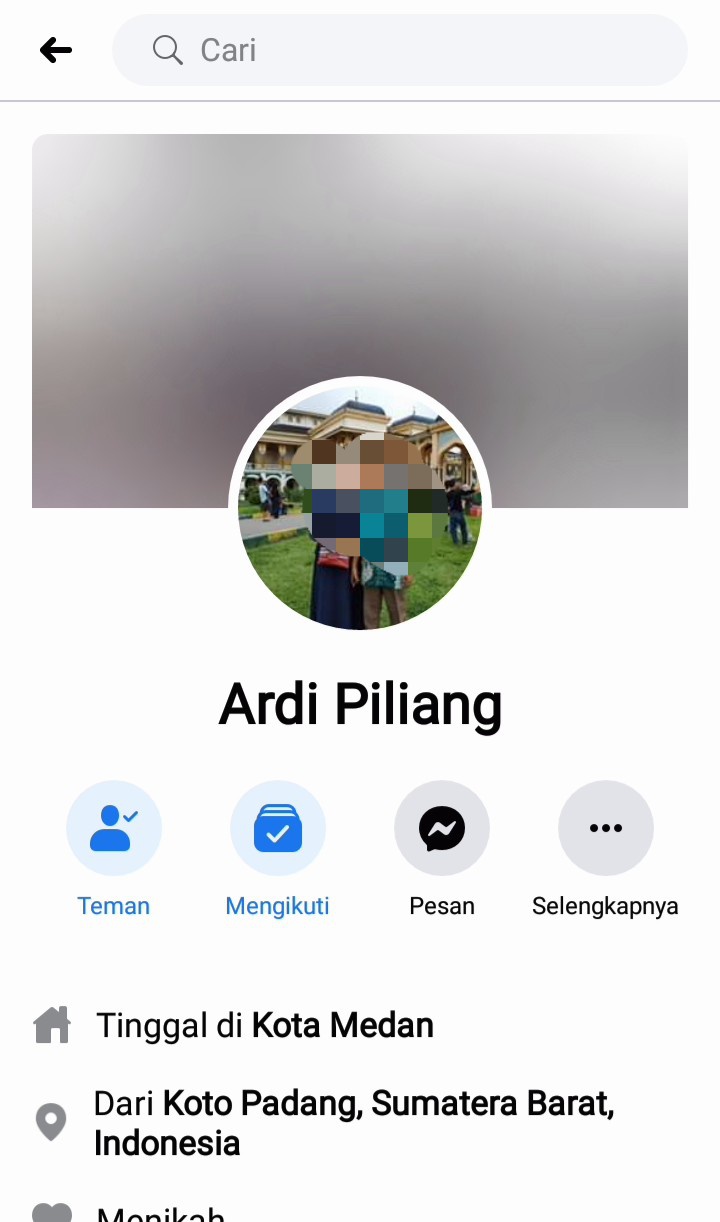Click the Menikah relationship status
The width and height of the screenshot is (720, 1222).
pos(160,1213)
